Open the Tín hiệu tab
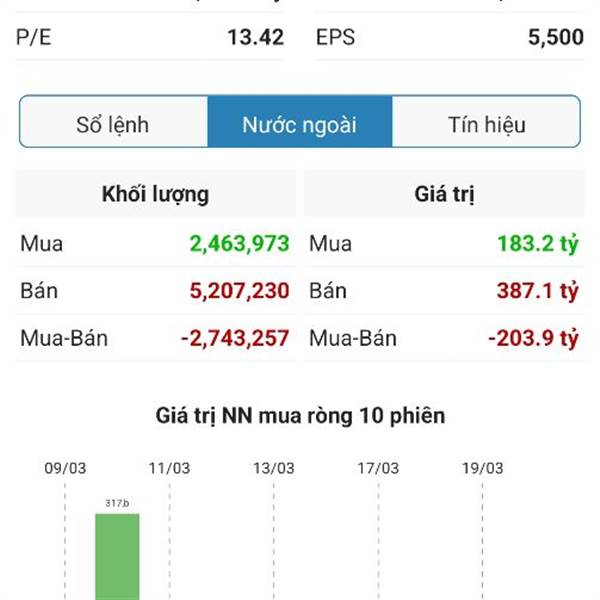The height and width of the screenshot is (600, 600). click(x=486, y=125)
